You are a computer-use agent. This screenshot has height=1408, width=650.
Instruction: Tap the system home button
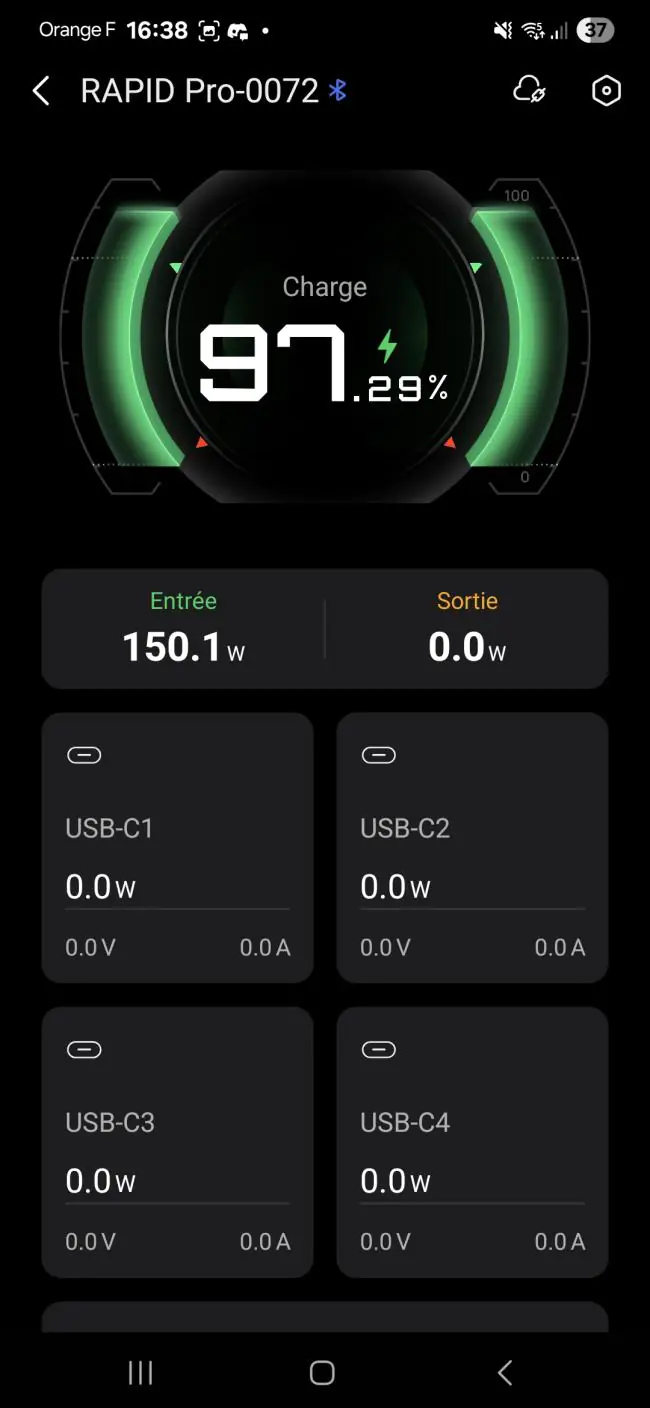[x=322, y=1372]
